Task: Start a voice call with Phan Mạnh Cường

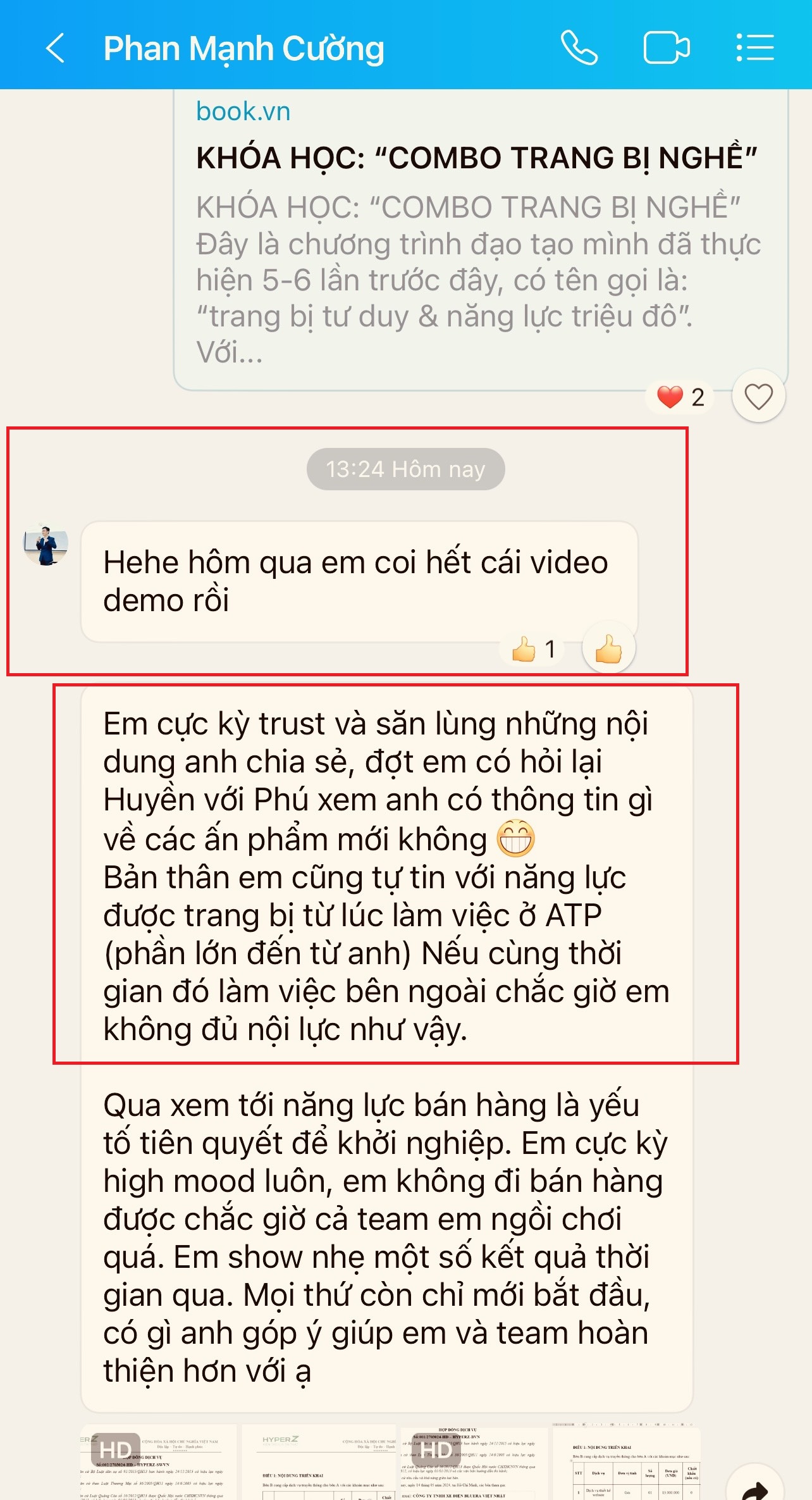Action: click(x=579, y=48)
